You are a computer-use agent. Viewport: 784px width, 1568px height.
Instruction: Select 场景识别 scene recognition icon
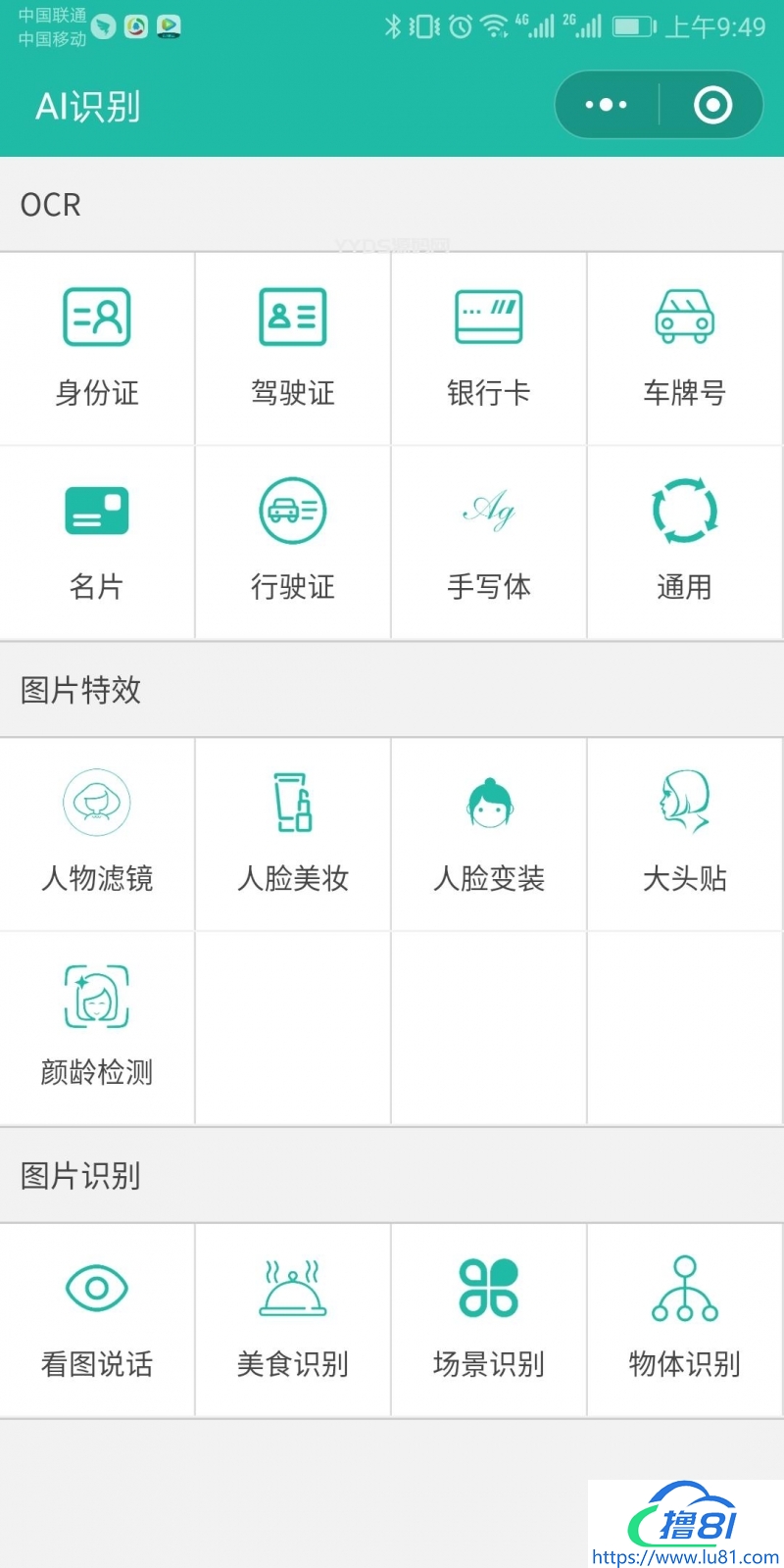point(488,1318)
